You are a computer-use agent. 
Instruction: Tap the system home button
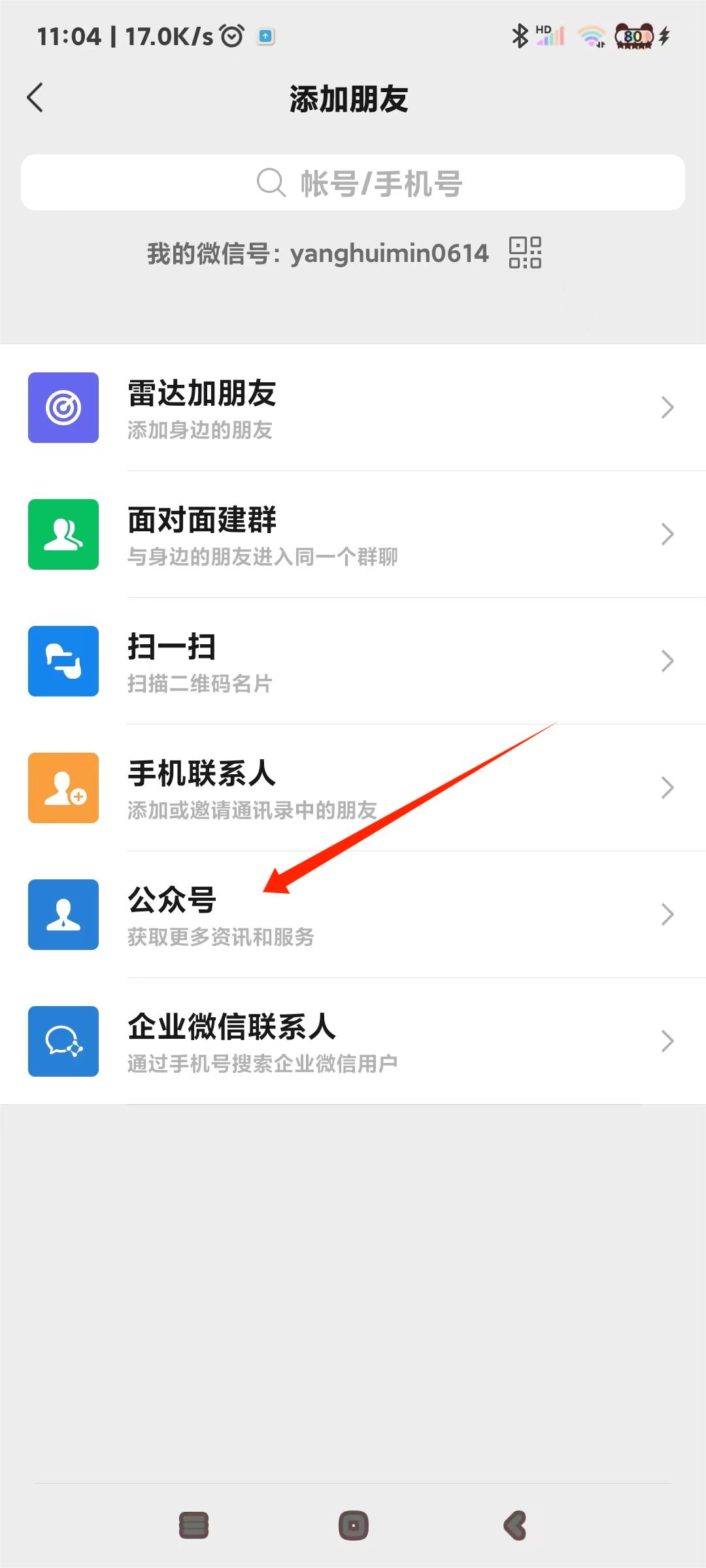click(x=353, y=1526)
